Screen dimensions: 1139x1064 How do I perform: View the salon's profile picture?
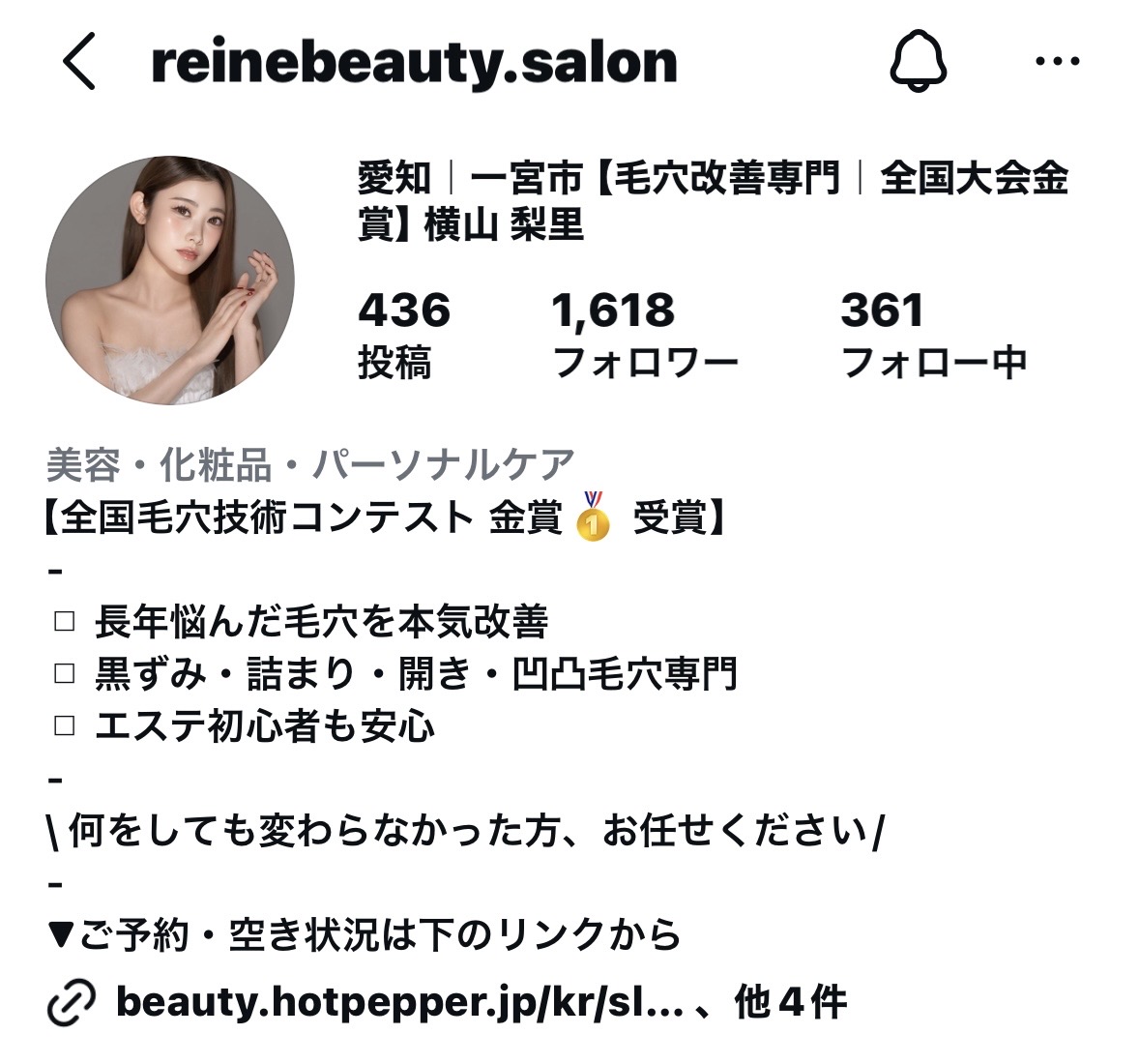click(x=170, y=281)
